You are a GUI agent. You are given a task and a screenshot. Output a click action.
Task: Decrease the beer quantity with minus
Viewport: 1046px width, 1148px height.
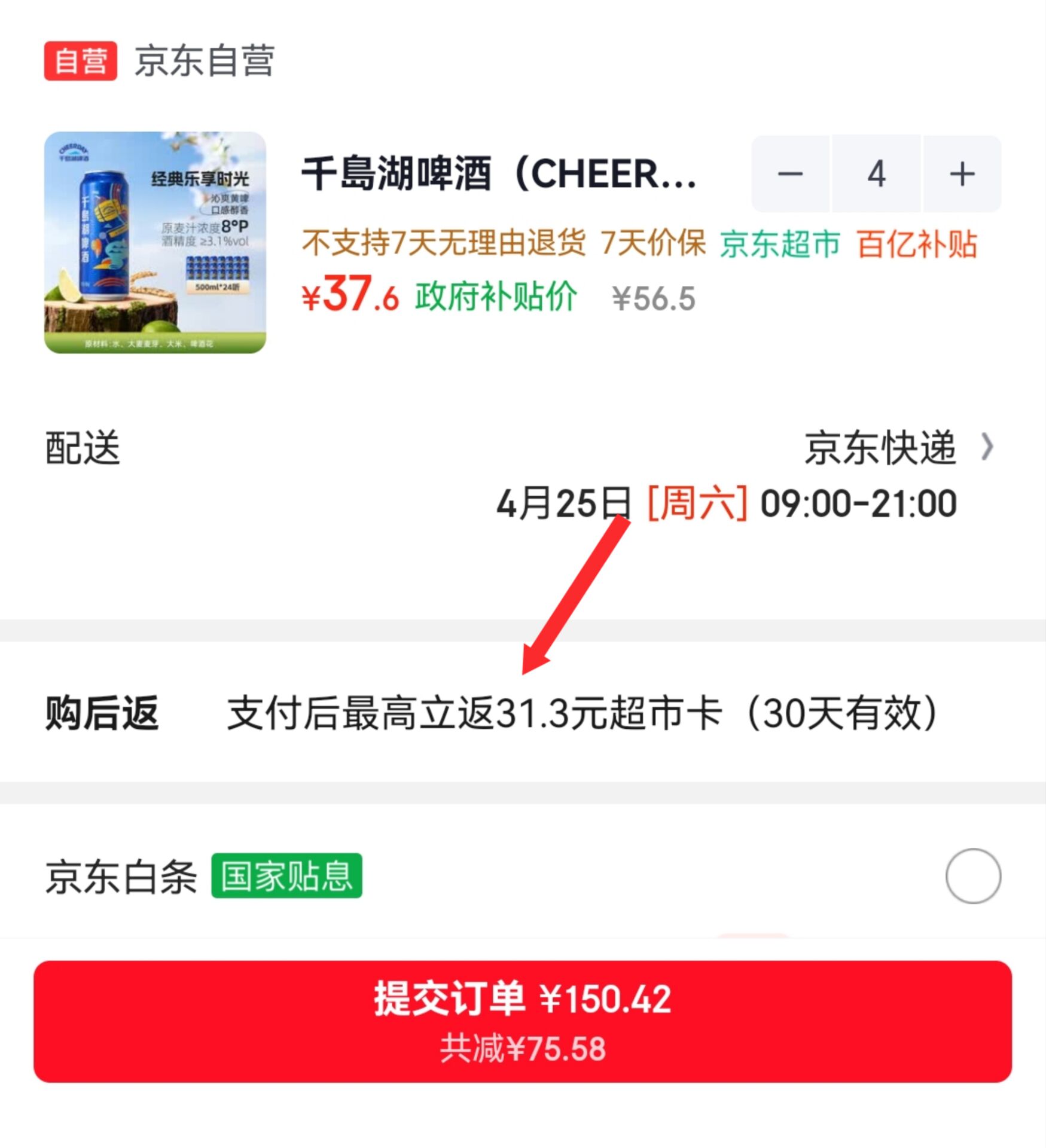pyautogui.click(x=790, y=174)
